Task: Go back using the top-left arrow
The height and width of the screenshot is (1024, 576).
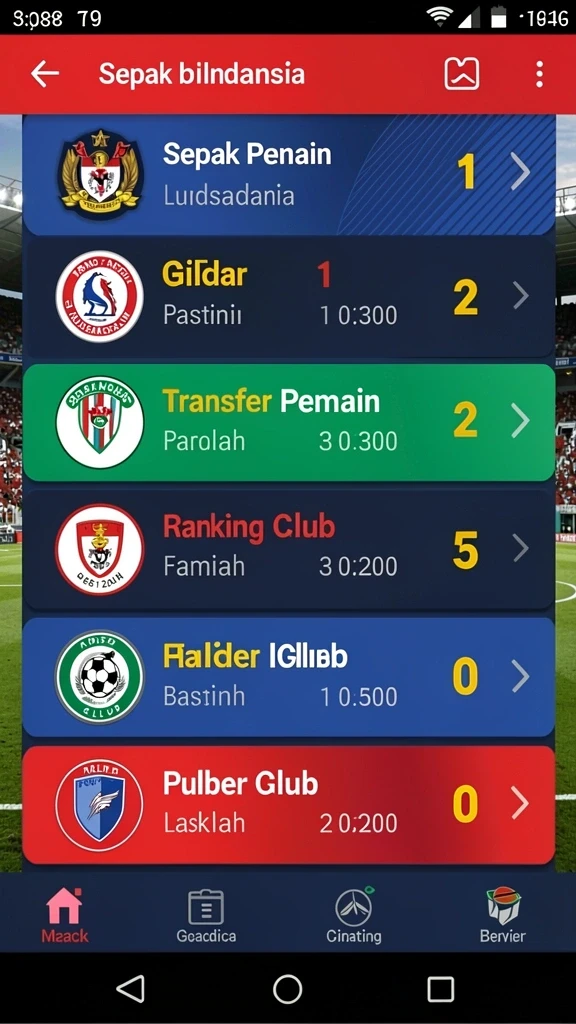Action: click(45, 74)
